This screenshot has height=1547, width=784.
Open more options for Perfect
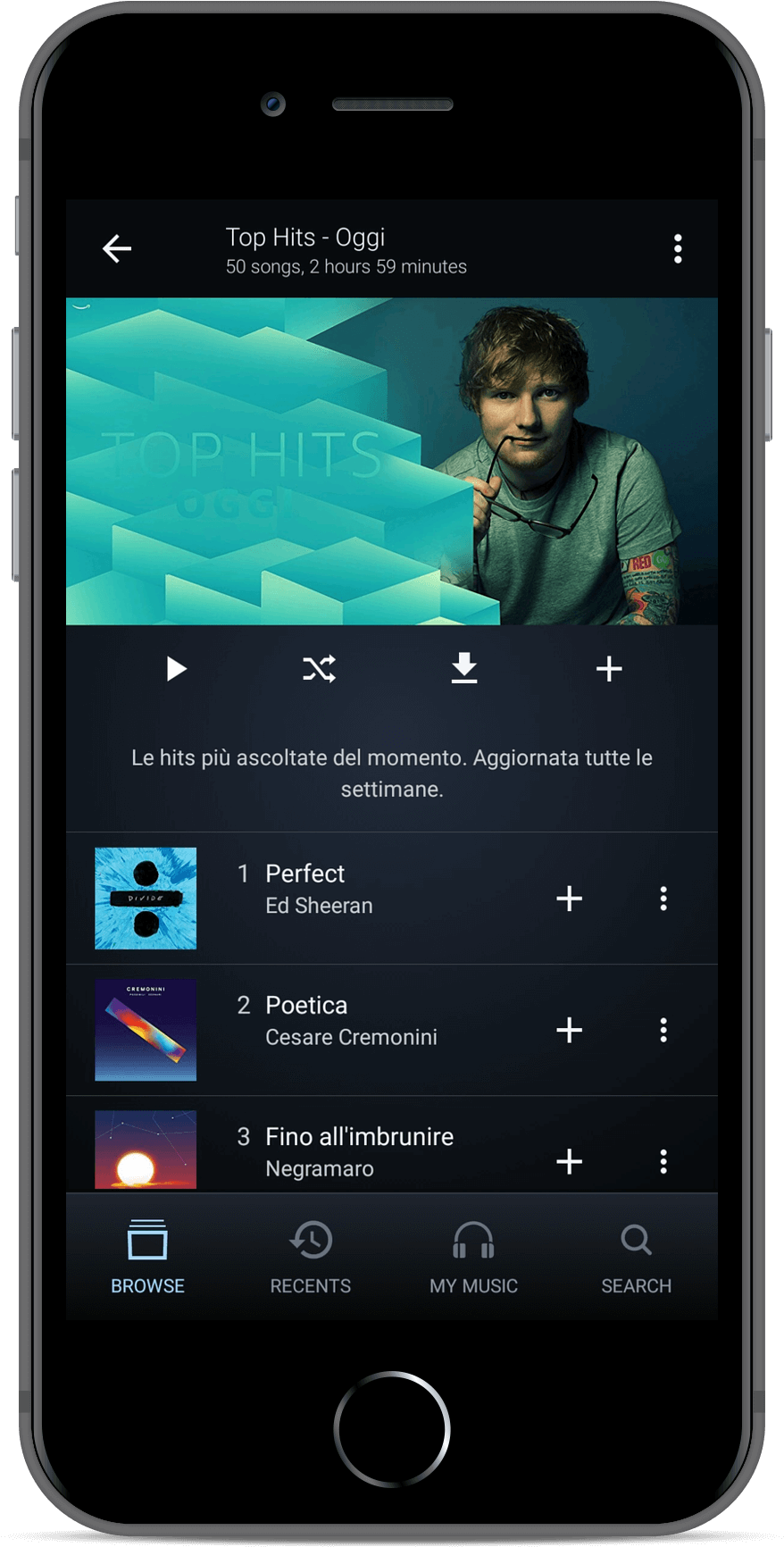coord(663,899)
